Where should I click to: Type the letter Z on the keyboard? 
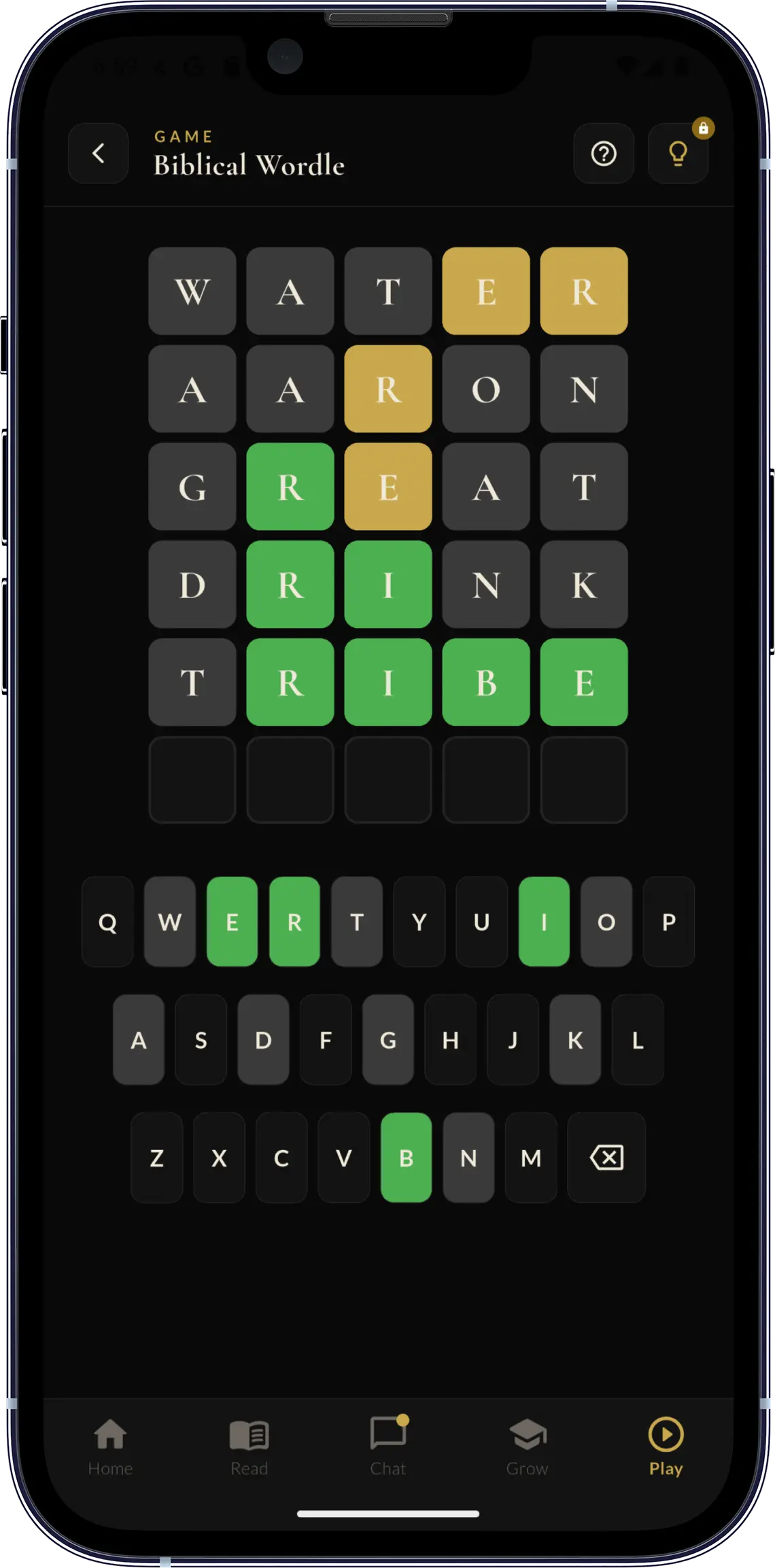156,1157
